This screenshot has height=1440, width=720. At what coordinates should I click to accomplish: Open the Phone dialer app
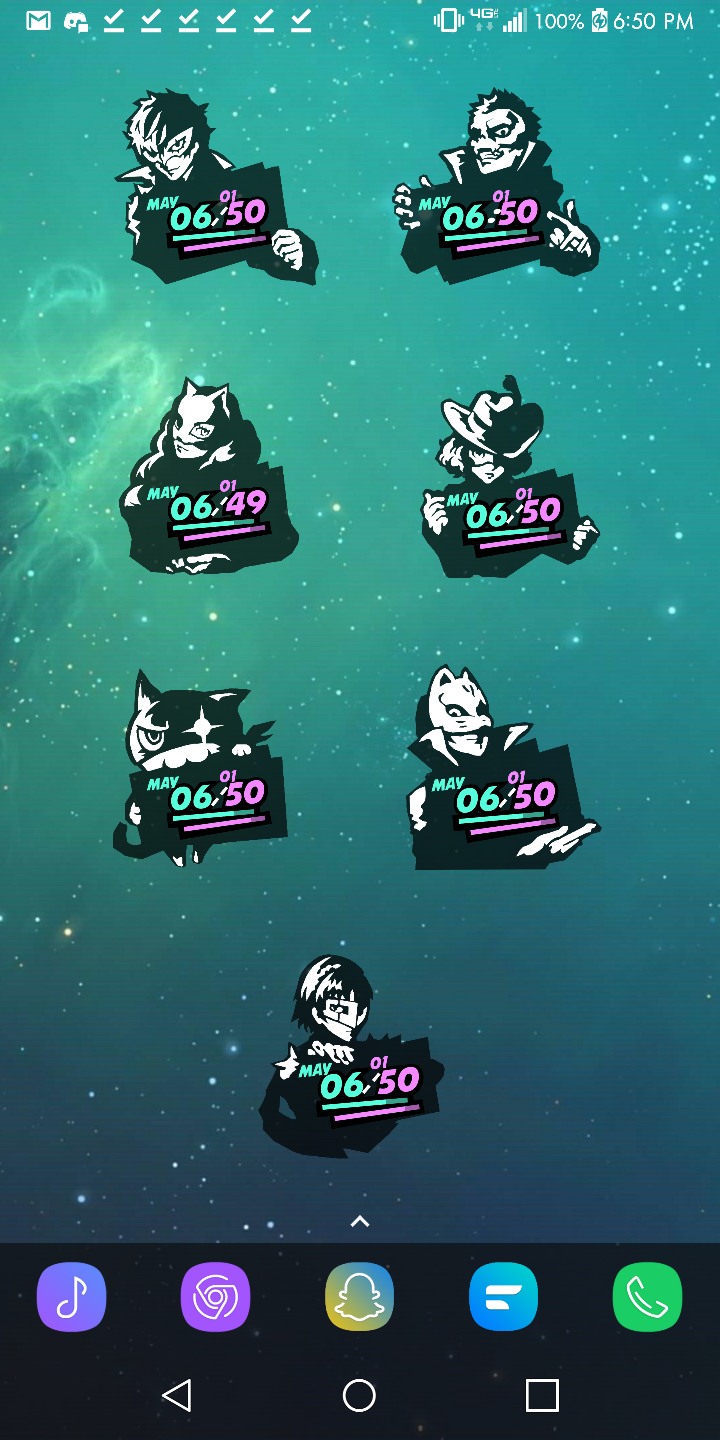click(x=647, y=1296)
